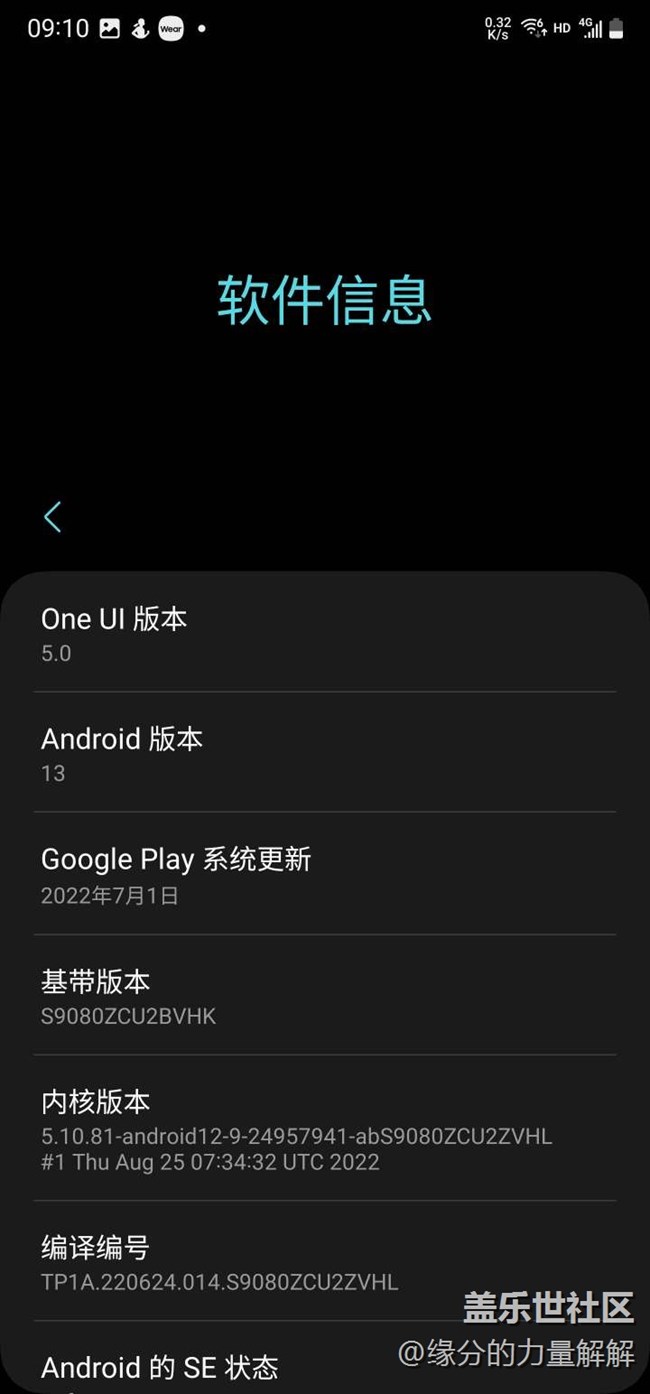Tap the 编译编号 row

[324, 1262]
